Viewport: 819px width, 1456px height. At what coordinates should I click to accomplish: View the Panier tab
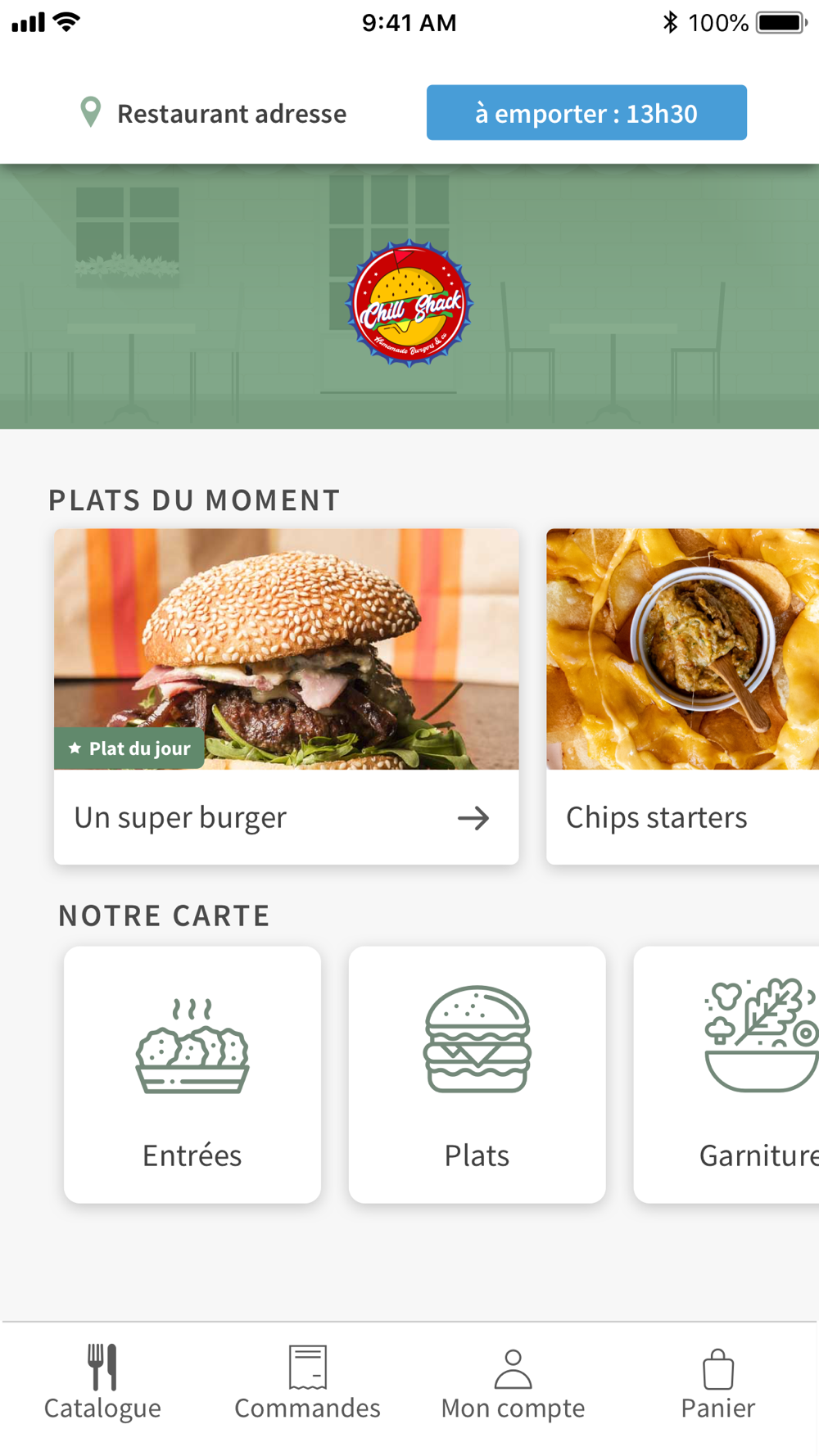point(717,1384)
